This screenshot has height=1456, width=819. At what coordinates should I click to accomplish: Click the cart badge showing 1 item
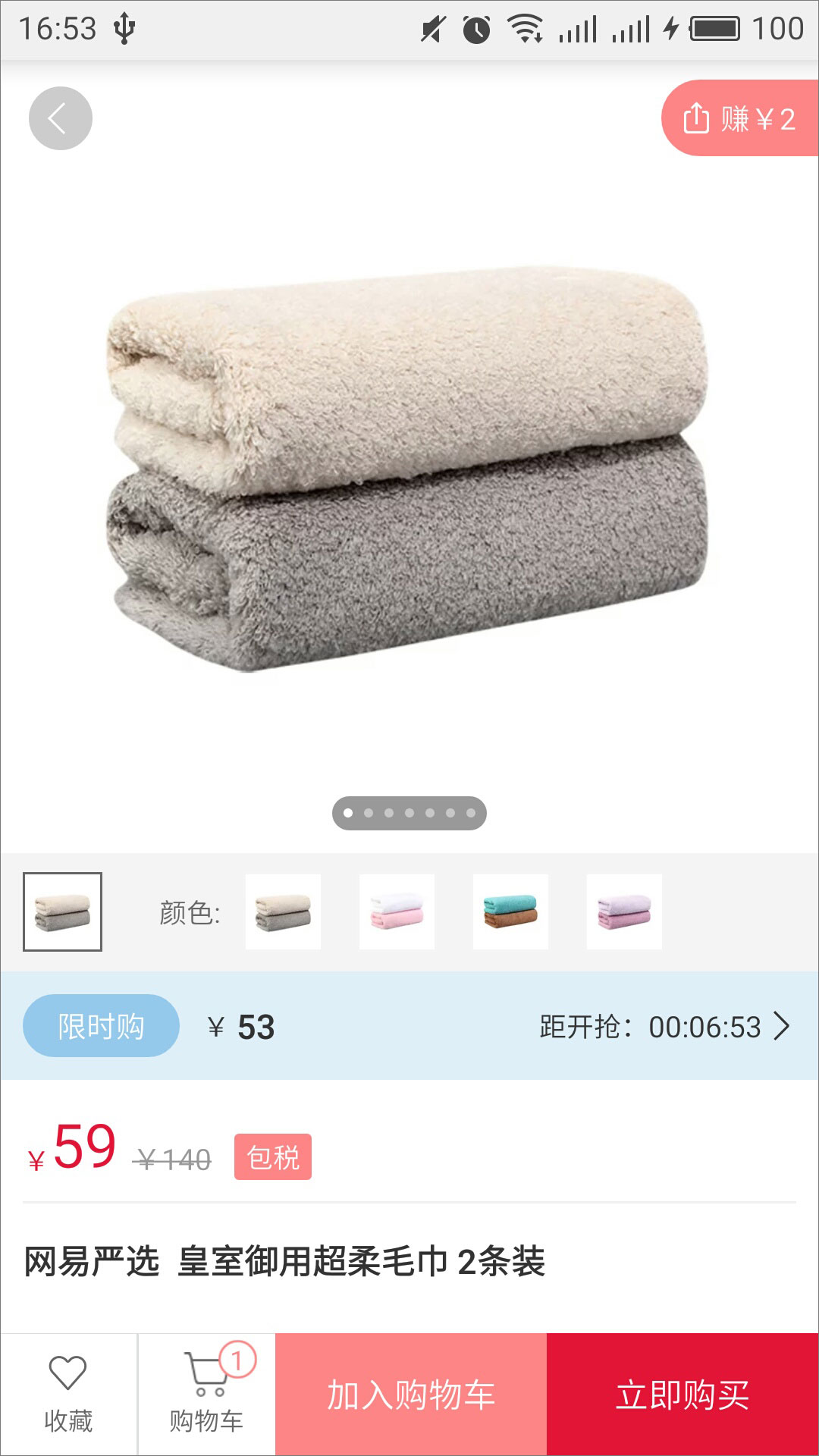(x=237, y=1358)
